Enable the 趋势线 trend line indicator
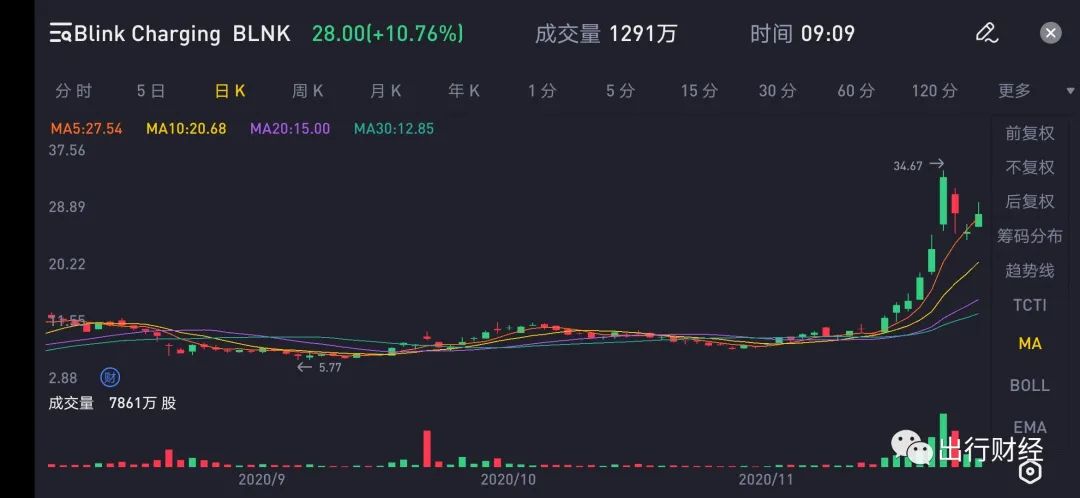This screenshot has height=498, width=1080. pos(1029,271)
